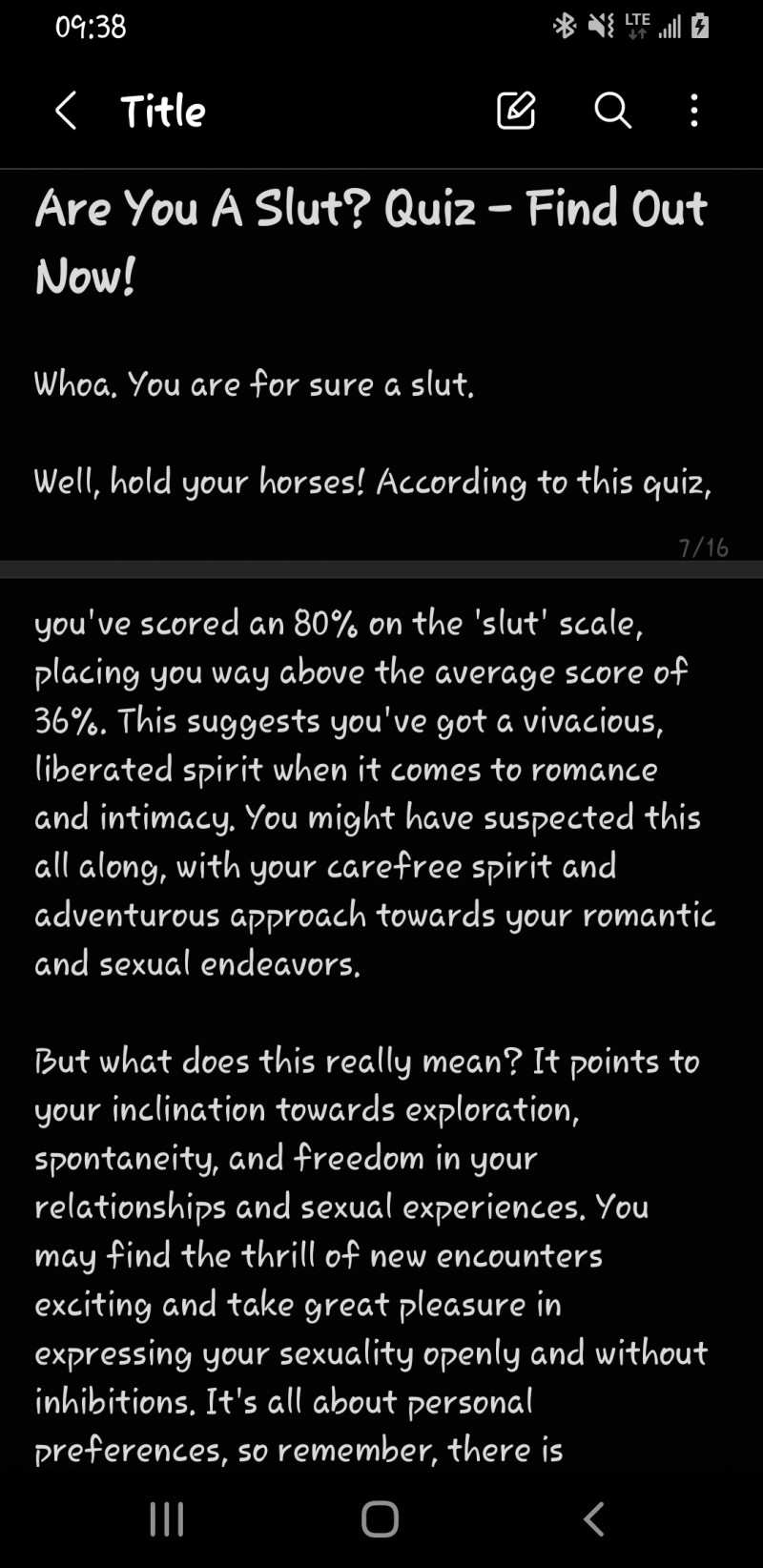Open the note edit pencil icon
Image resolution: width=763 pixels, height=1568 pixels.
click(516, 111)
